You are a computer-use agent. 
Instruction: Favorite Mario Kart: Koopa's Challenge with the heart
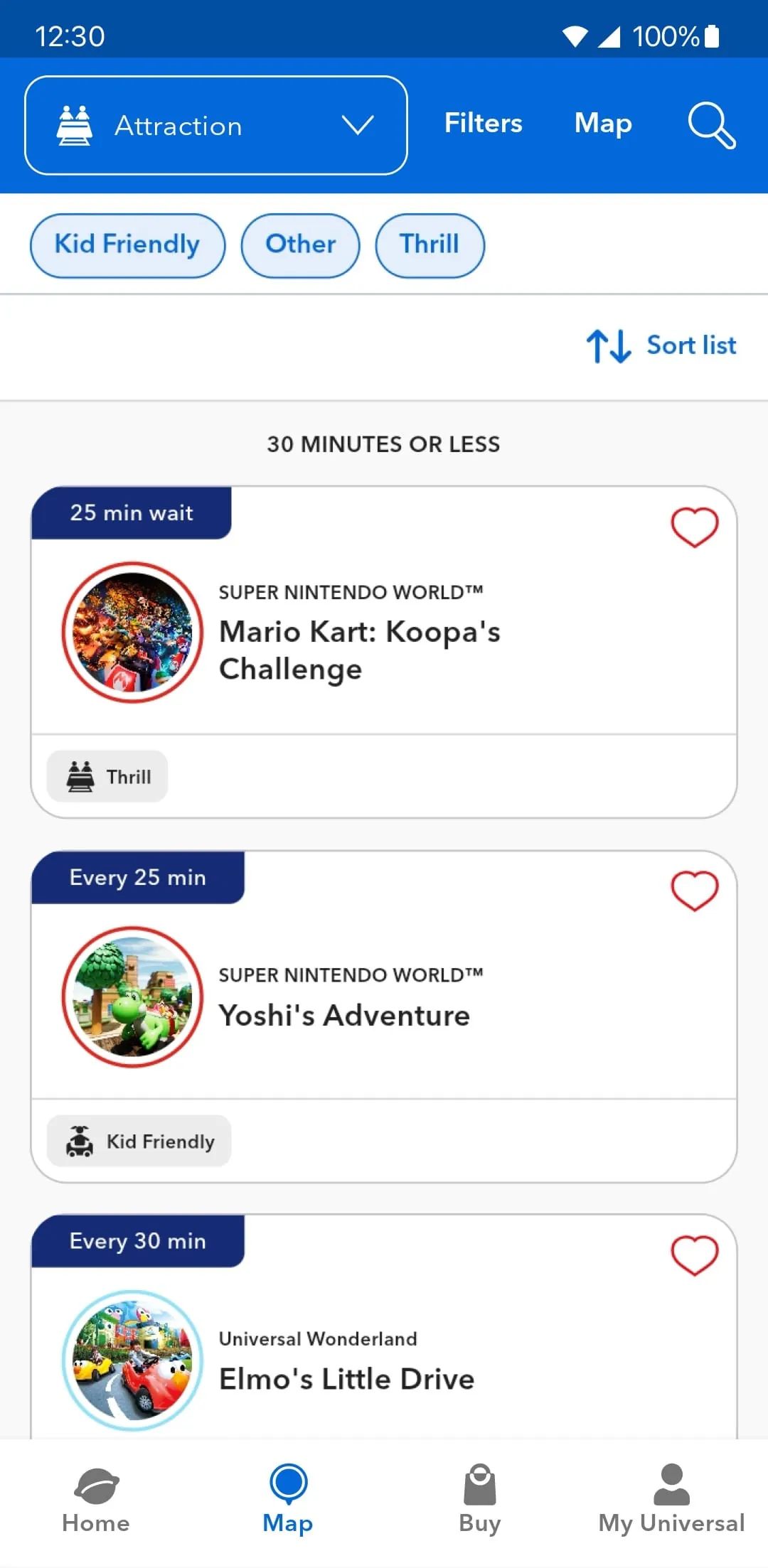(694, 527)
